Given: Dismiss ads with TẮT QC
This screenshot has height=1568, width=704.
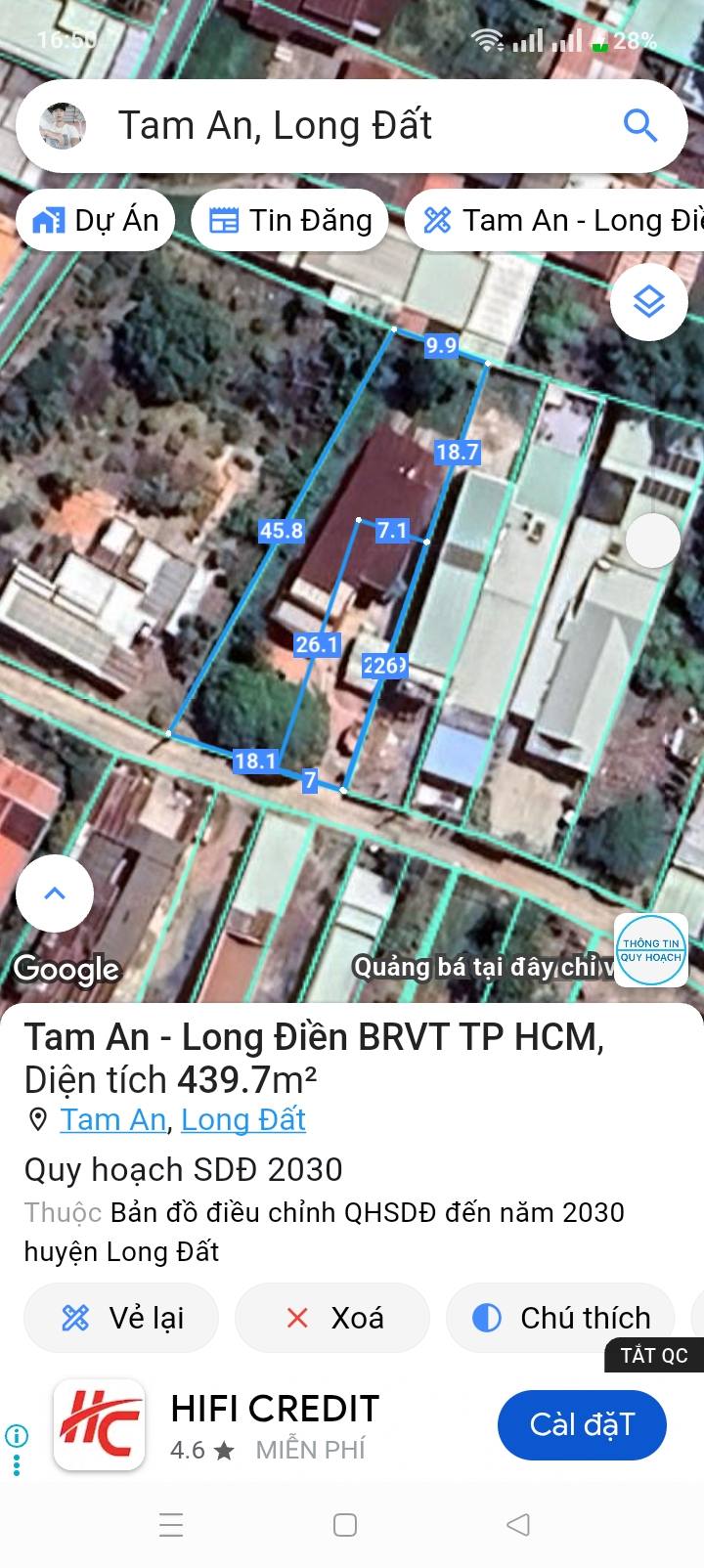Looking at the screenshot, I should [x=654, y=1355].
